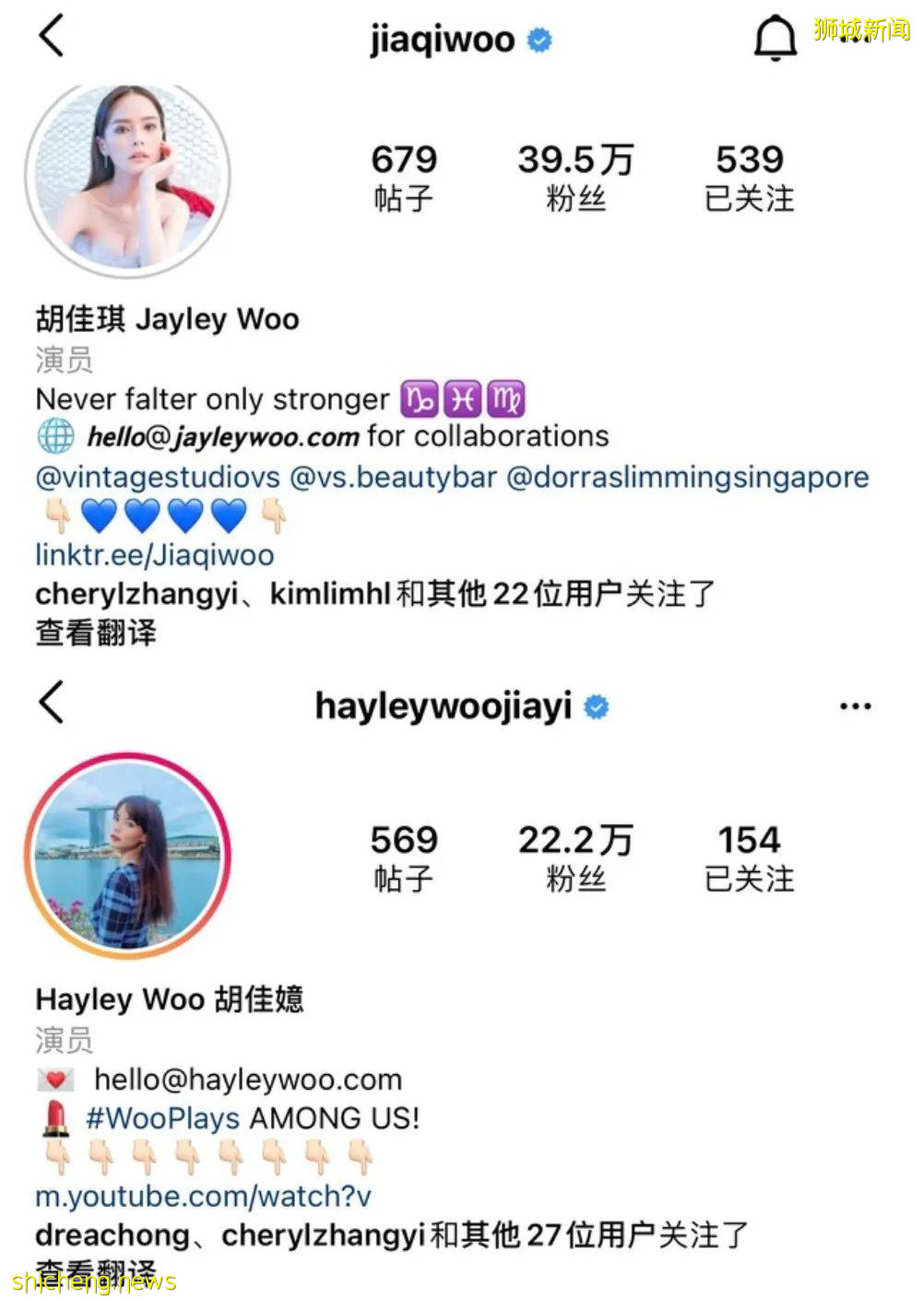
Task: Open the ellipsis options on hayleywoojiayi's profile
Action: [x=857, y=705]
